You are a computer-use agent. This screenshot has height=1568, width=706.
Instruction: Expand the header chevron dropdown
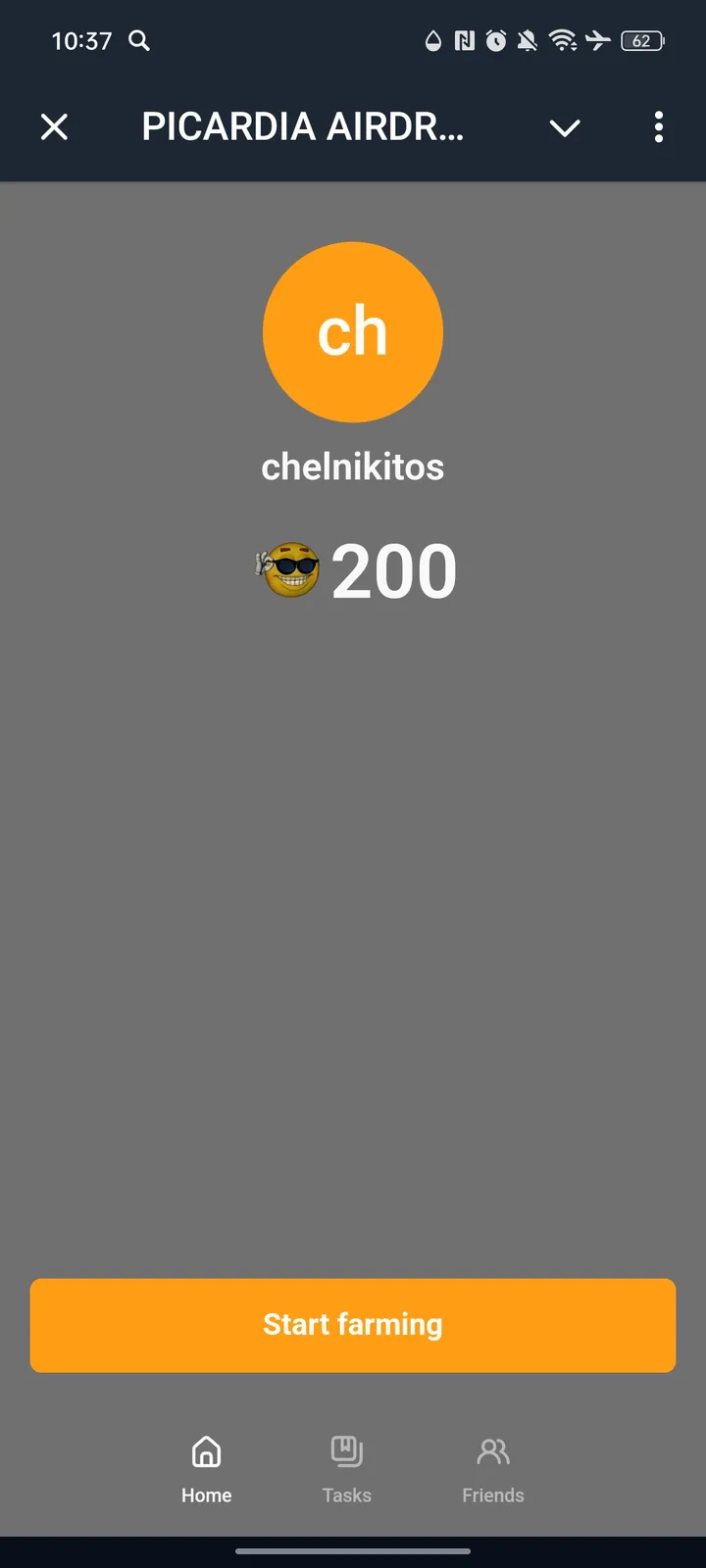tap(565, 127)
